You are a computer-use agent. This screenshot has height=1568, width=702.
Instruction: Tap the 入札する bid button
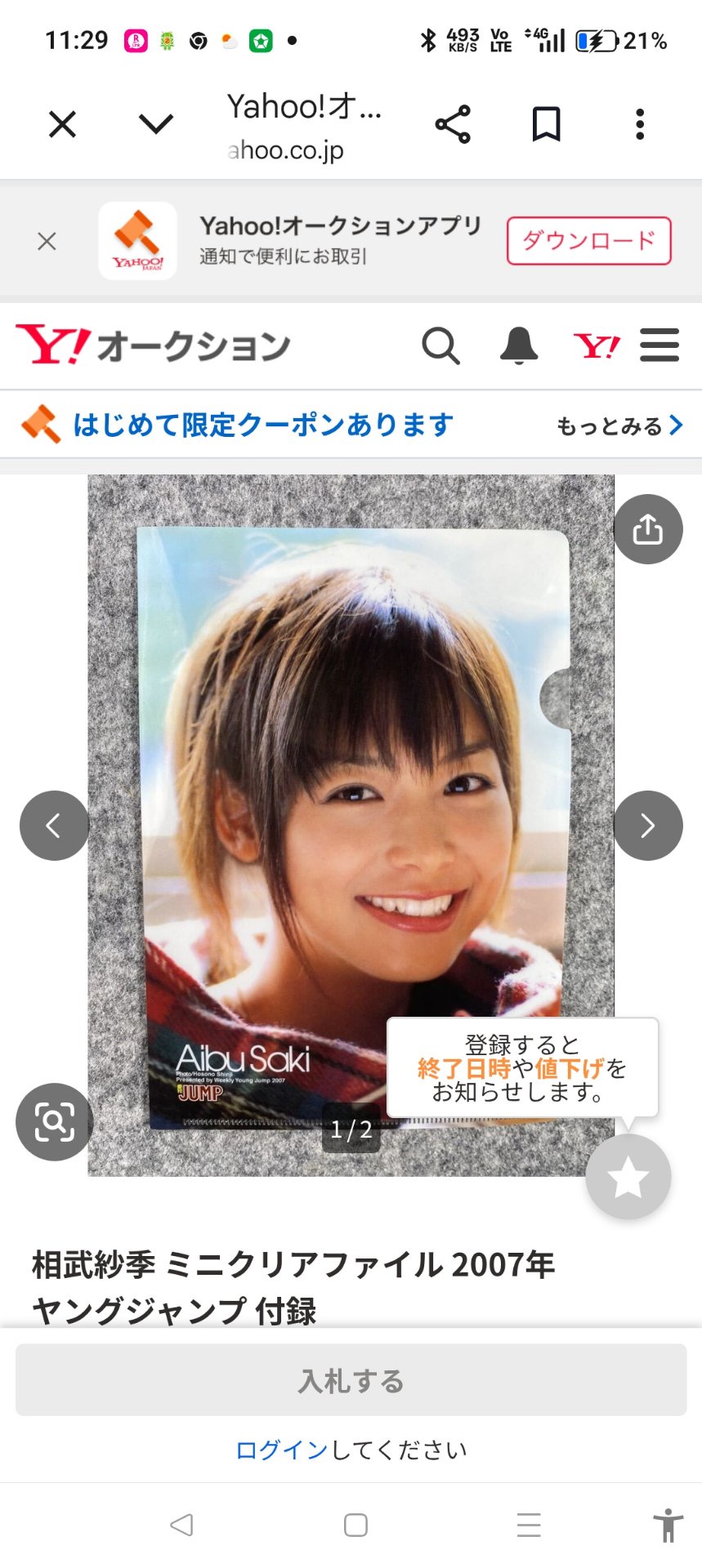pos(351,1381)
